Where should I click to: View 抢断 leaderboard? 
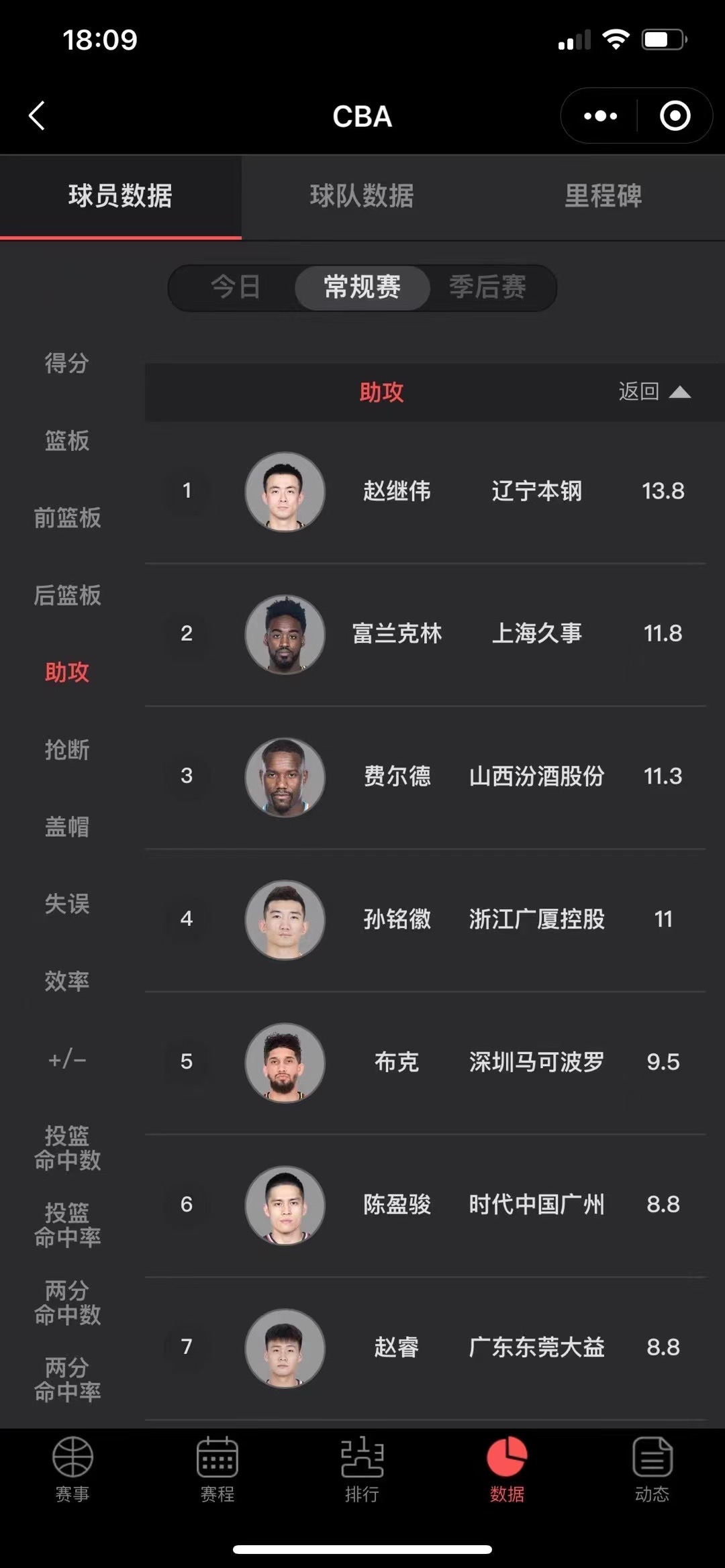tap(66, 749)
